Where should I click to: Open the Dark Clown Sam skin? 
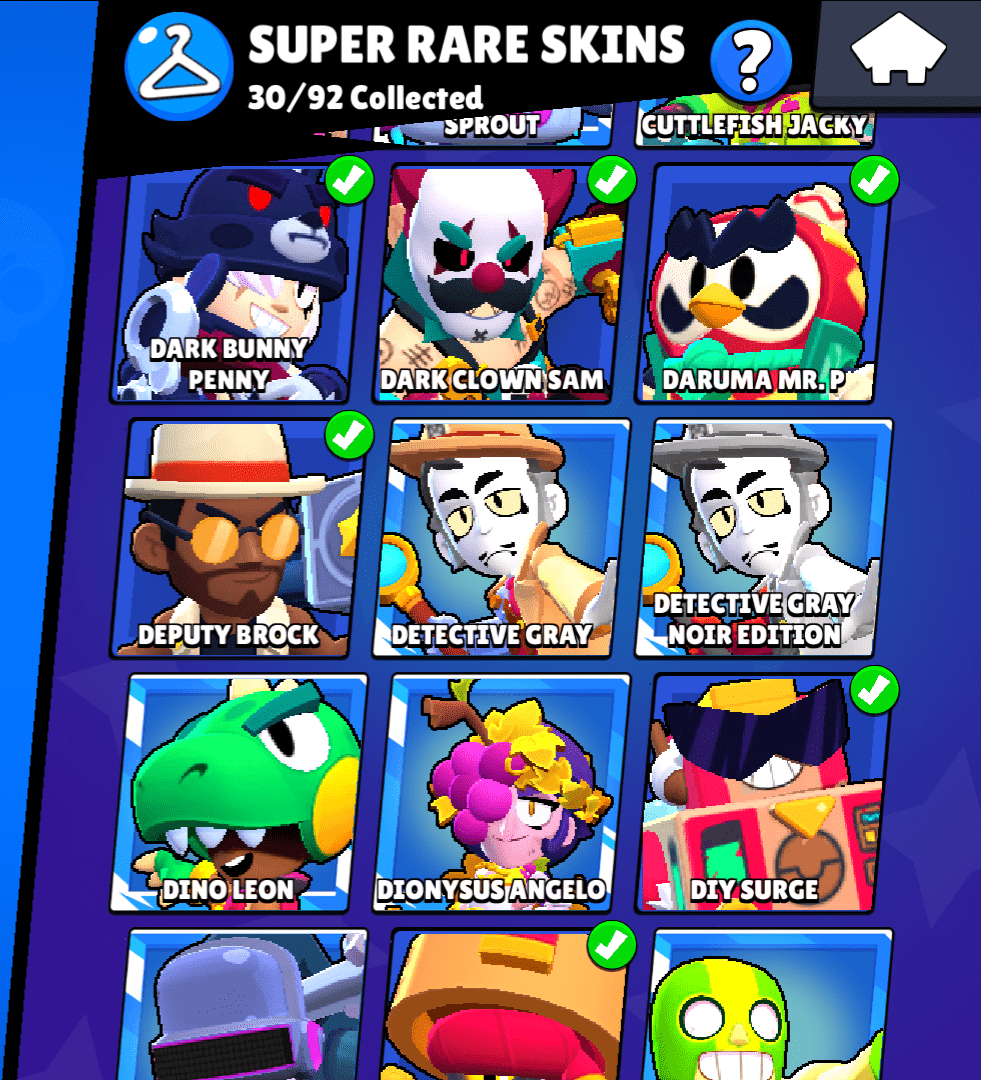(x=497, y=285)
